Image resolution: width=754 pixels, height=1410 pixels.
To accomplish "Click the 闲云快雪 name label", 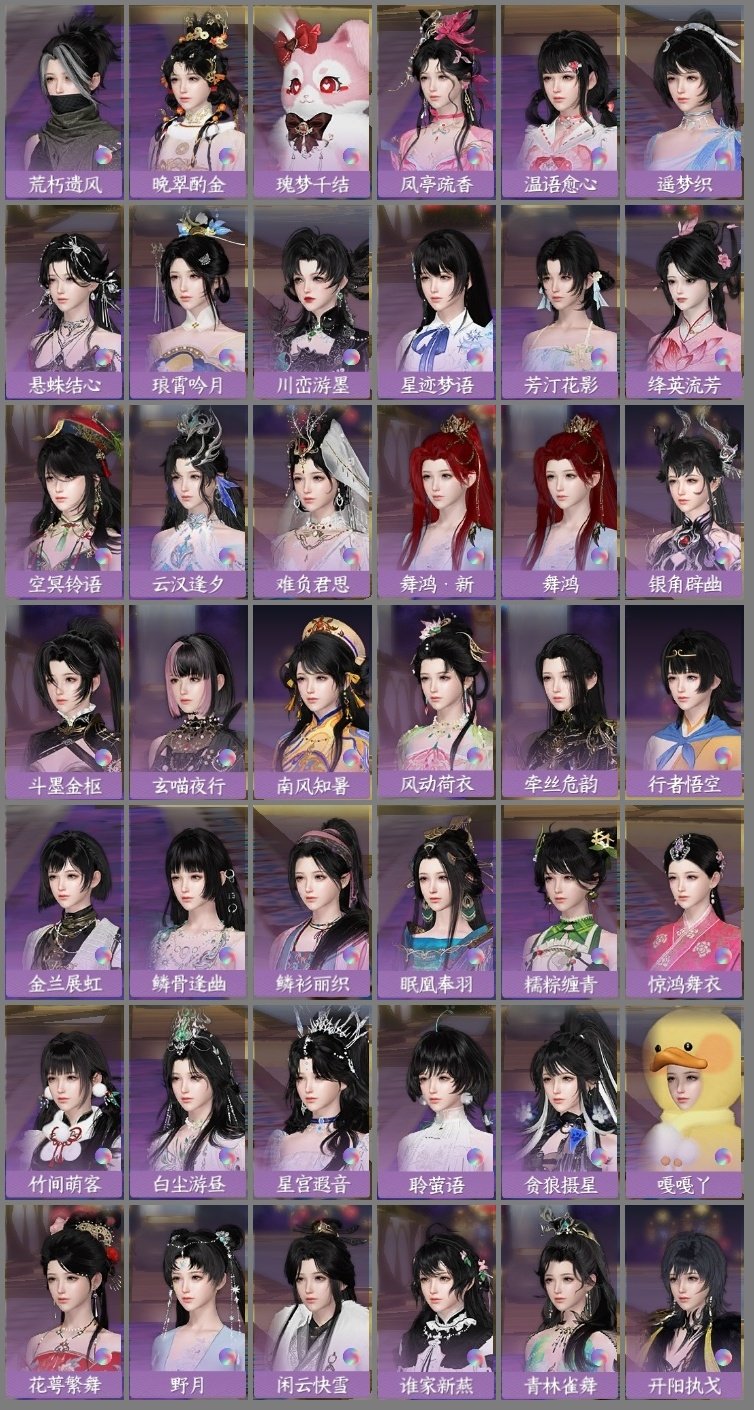I will pos(312,1383).
